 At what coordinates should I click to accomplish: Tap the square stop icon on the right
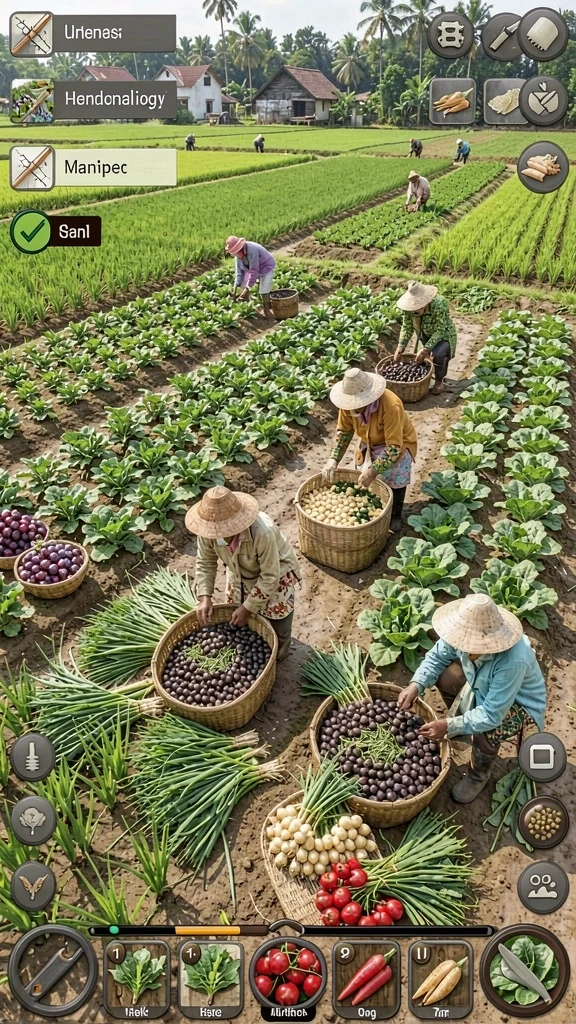(542, 757)
